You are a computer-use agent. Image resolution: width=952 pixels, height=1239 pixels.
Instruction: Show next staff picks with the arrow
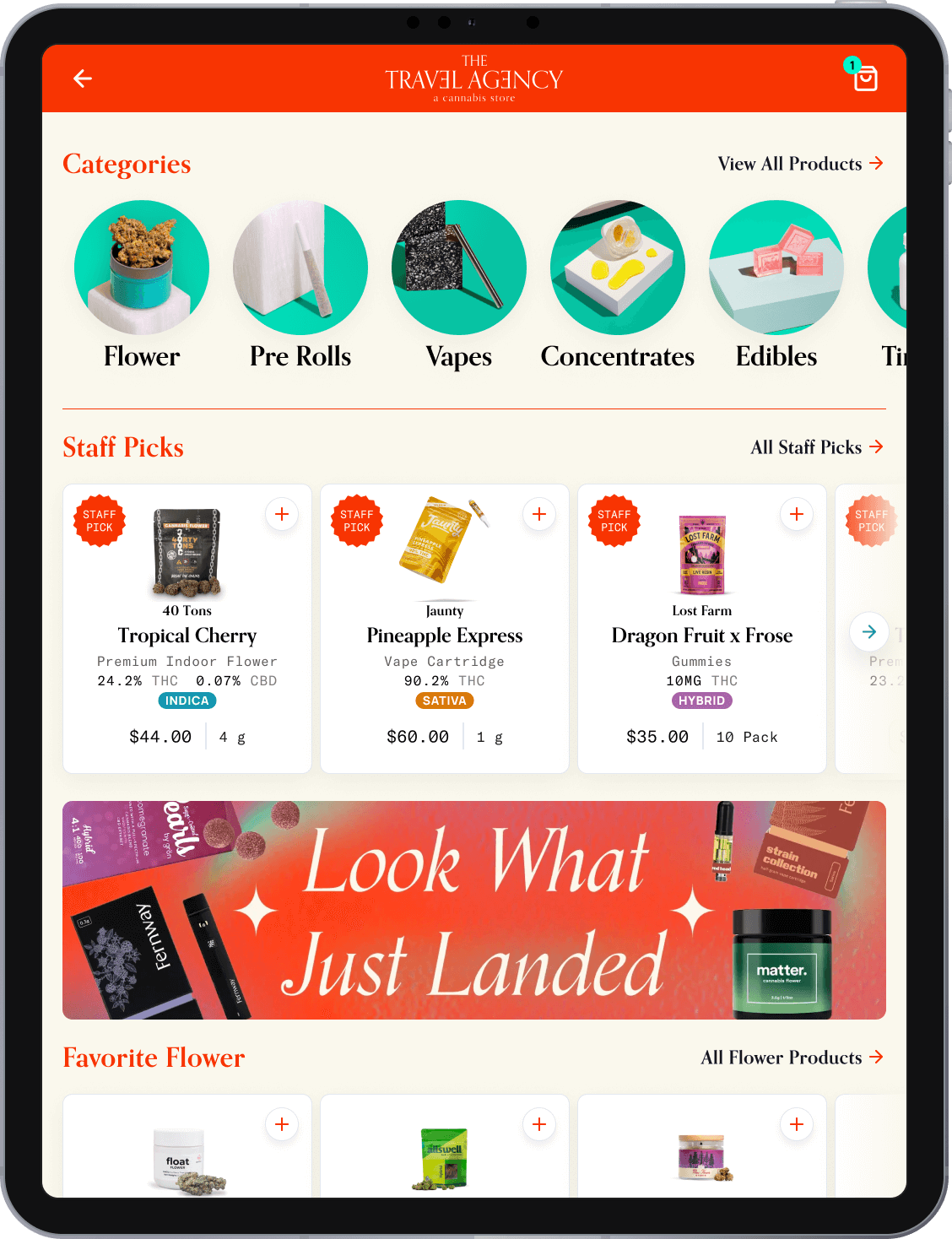(869, 631)
